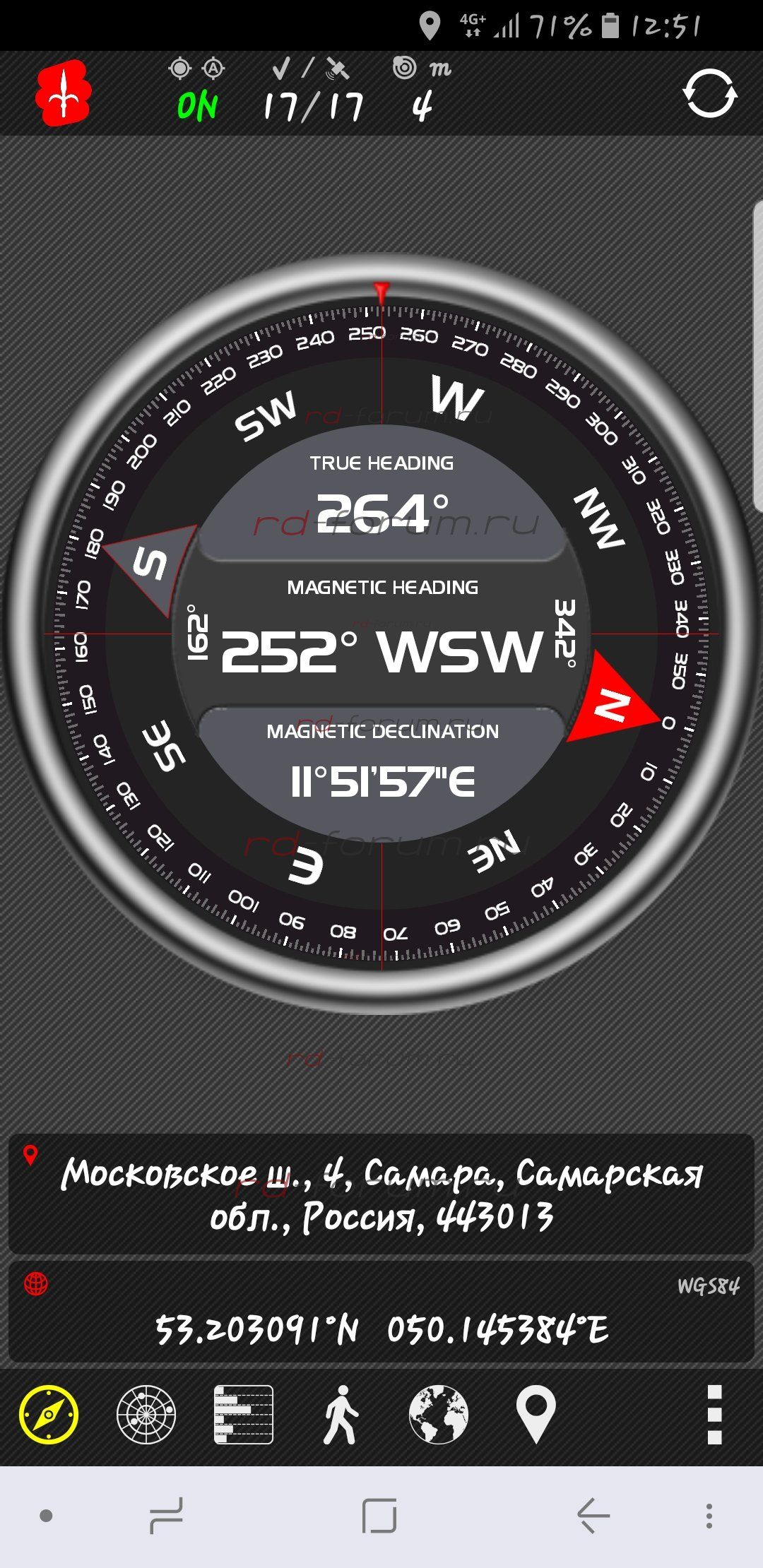Image resolution: width=763 pixels, height=1568 pixels.
Task: Switch to the satellite radar tab
Action: point(146,1414)
